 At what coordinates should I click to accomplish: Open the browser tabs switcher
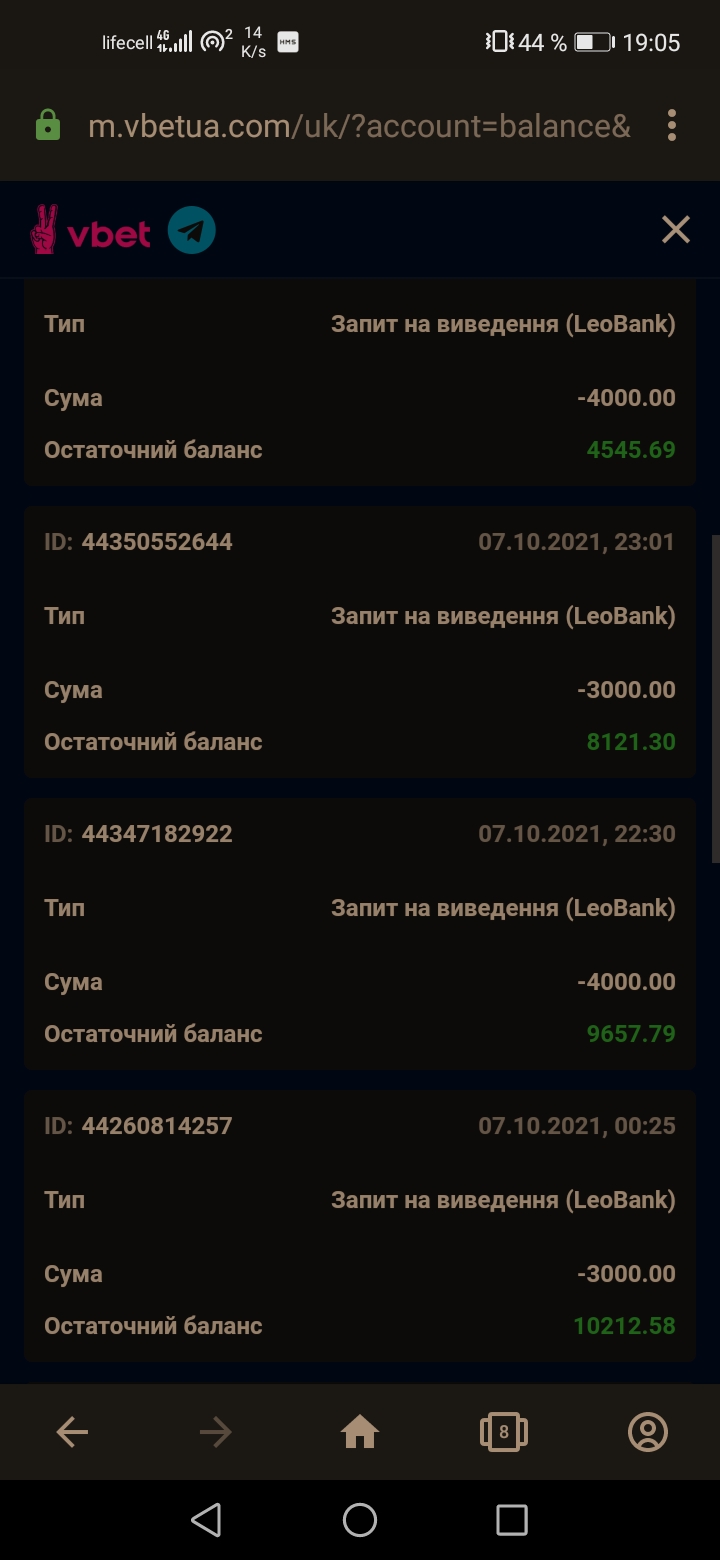coord(504,1432)
